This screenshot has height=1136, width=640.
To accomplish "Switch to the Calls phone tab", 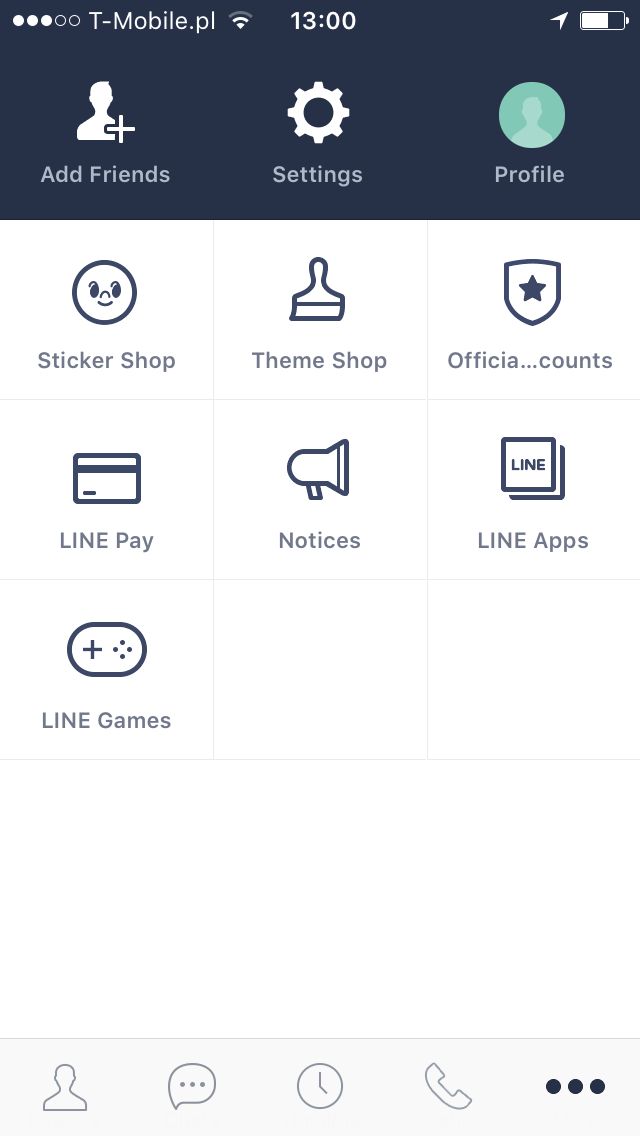I will [448, 1087].
